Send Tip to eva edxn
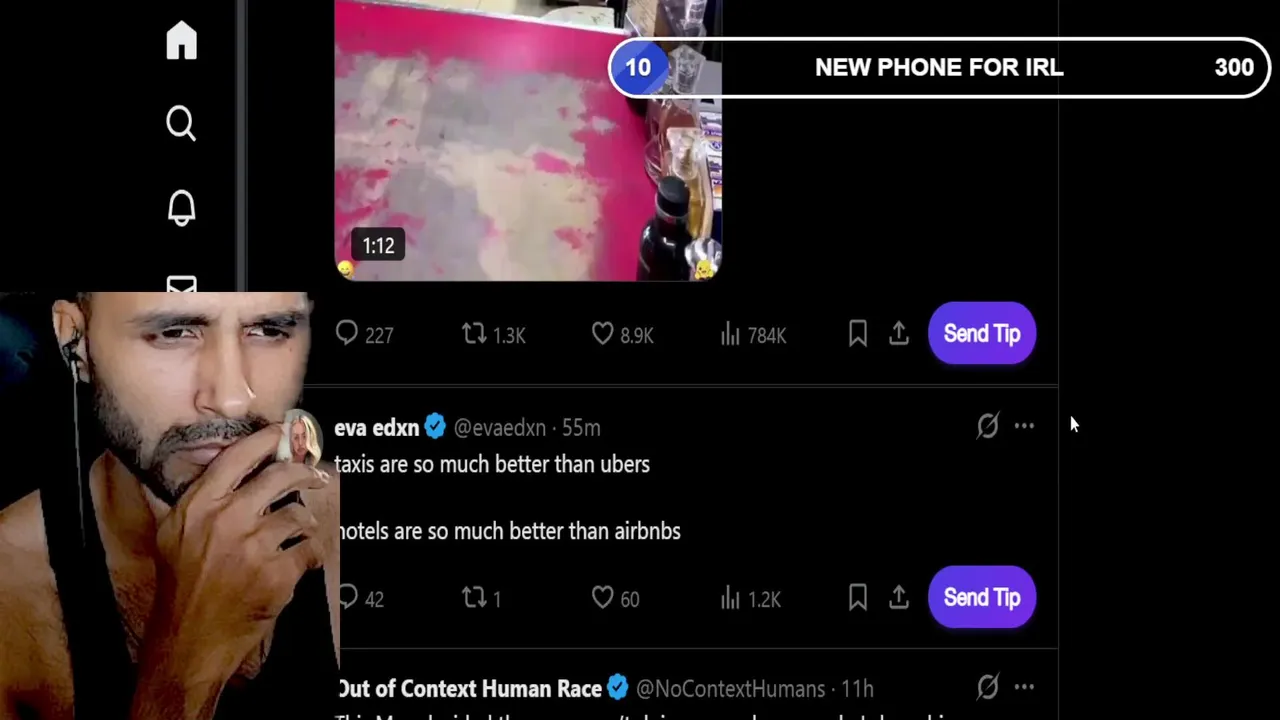The width and height of the screenshot is (1280, 720). pyautogui.click(x=981, y=598)
